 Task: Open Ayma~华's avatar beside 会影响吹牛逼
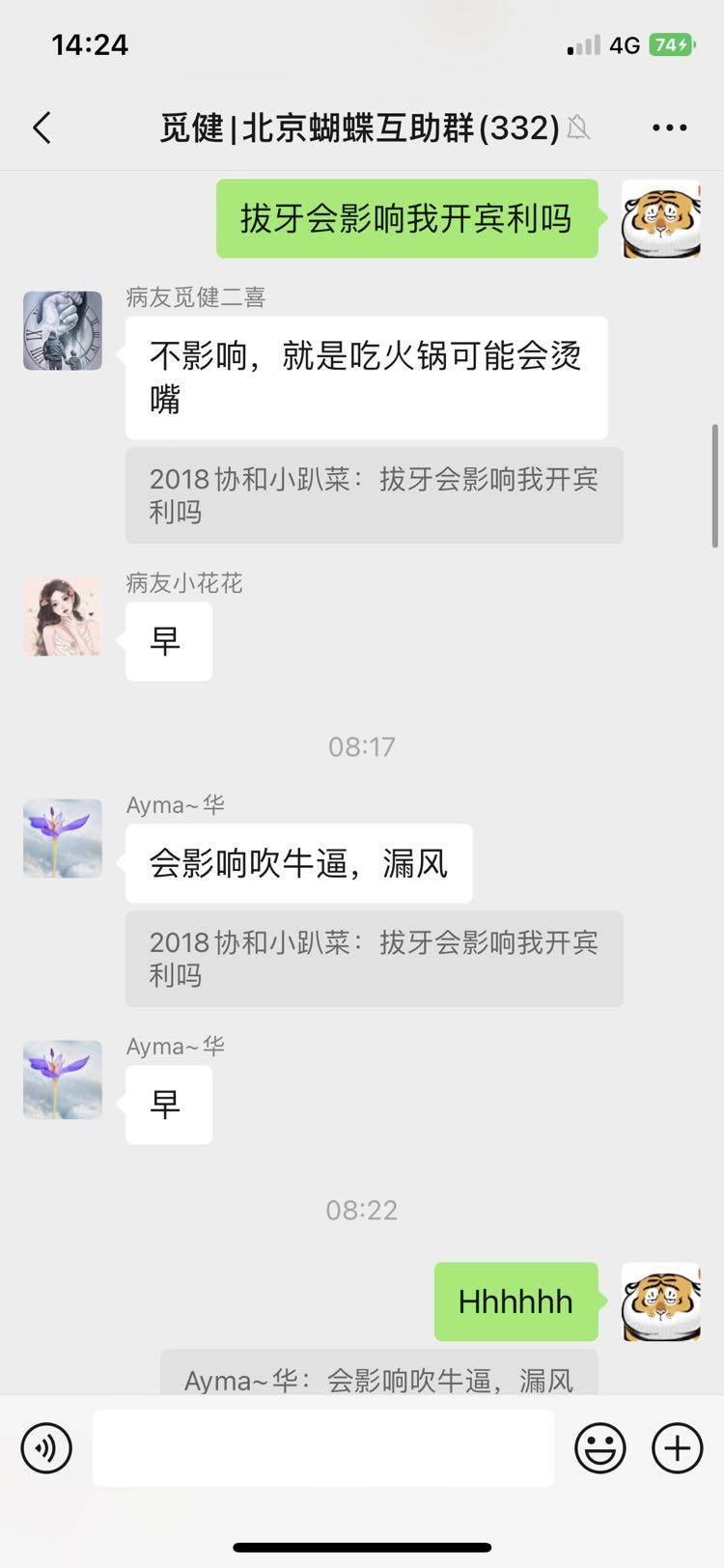(63, 838)
